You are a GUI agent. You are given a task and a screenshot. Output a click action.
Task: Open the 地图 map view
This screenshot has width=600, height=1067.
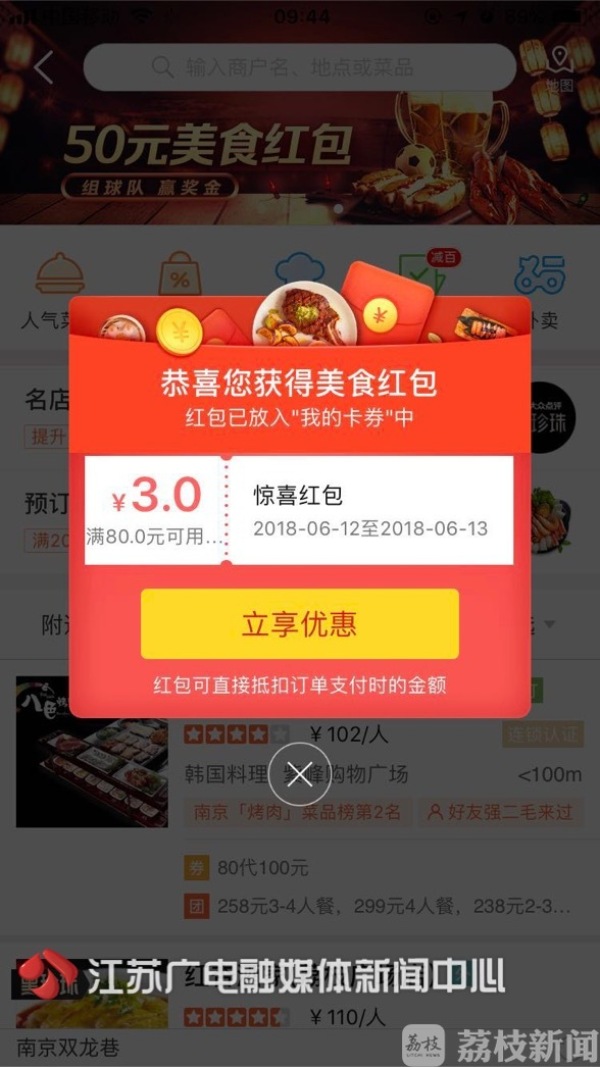click(559, 68)
